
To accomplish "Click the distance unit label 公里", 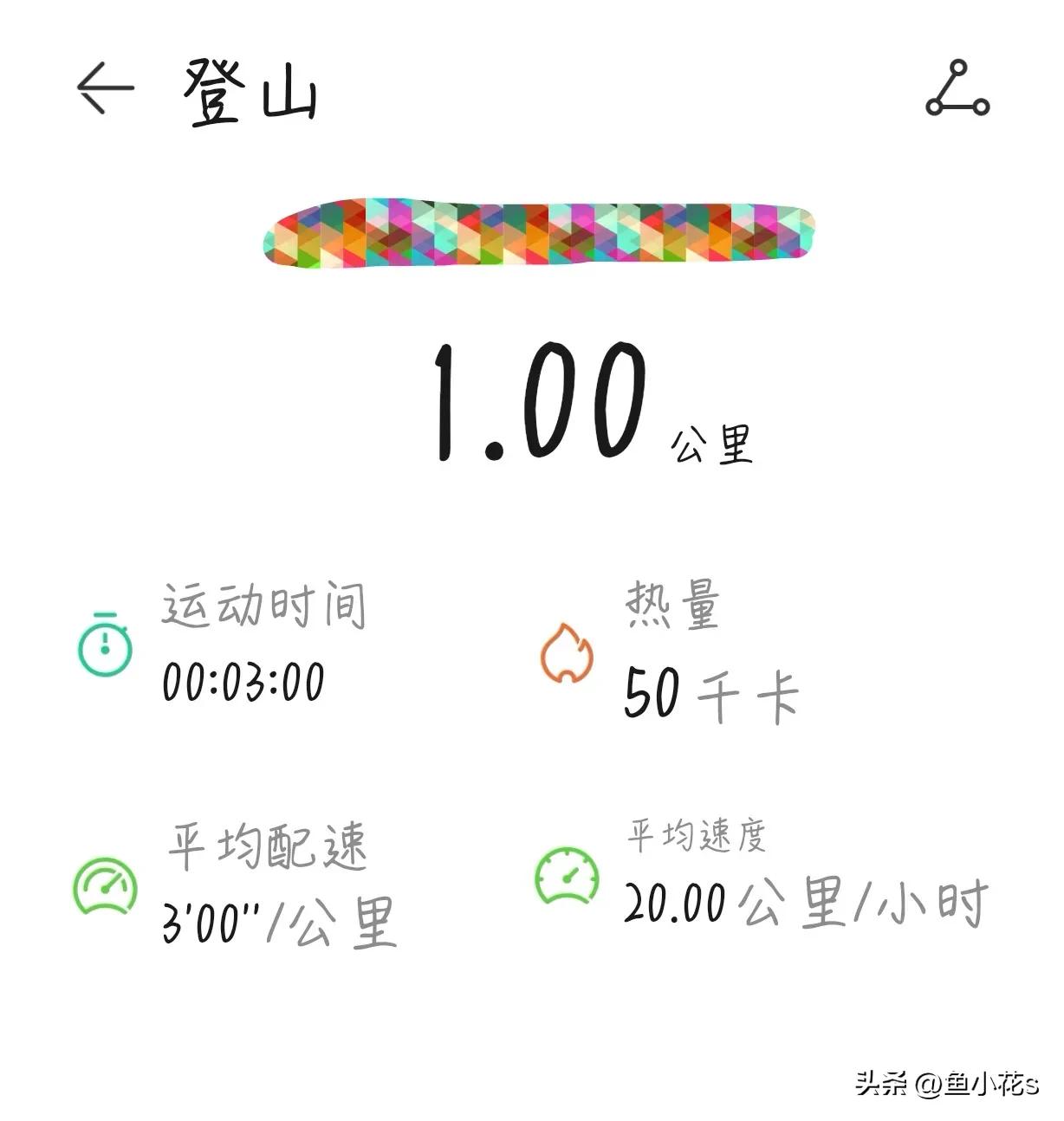I will (710, 442).
